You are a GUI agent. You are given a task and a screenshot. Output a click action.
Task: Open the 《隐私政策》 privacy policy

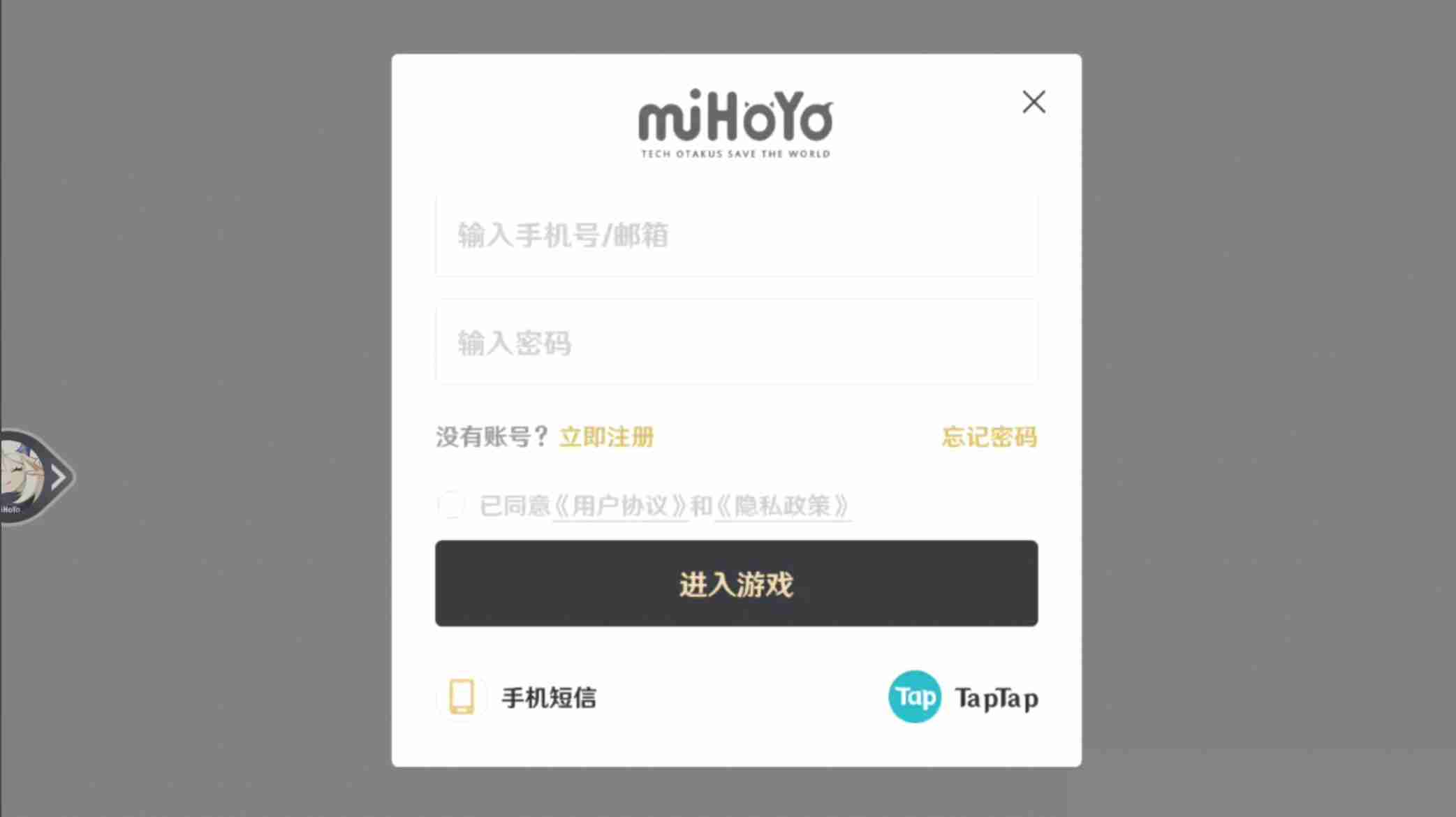pos(782,506)
